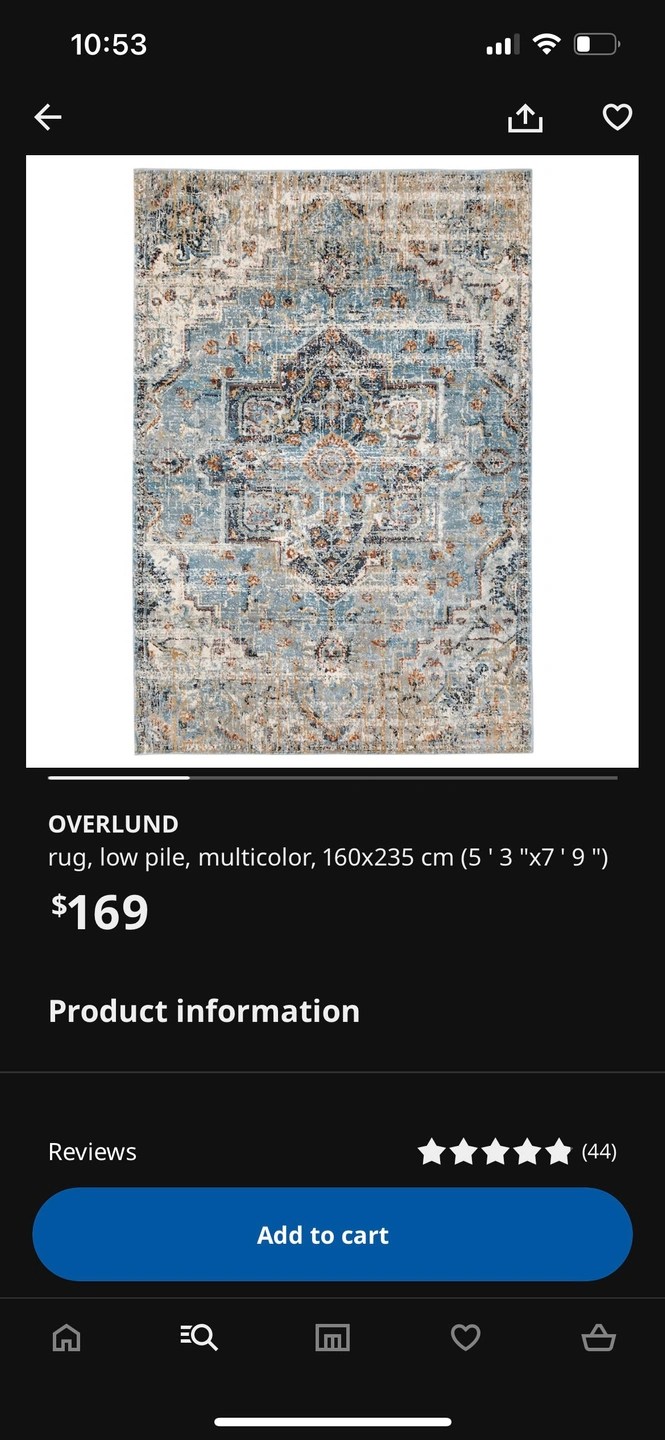Screen dimensions: 665x1440
Task: Switch to the search and browse tab
Action: (x=199, y=1337)
